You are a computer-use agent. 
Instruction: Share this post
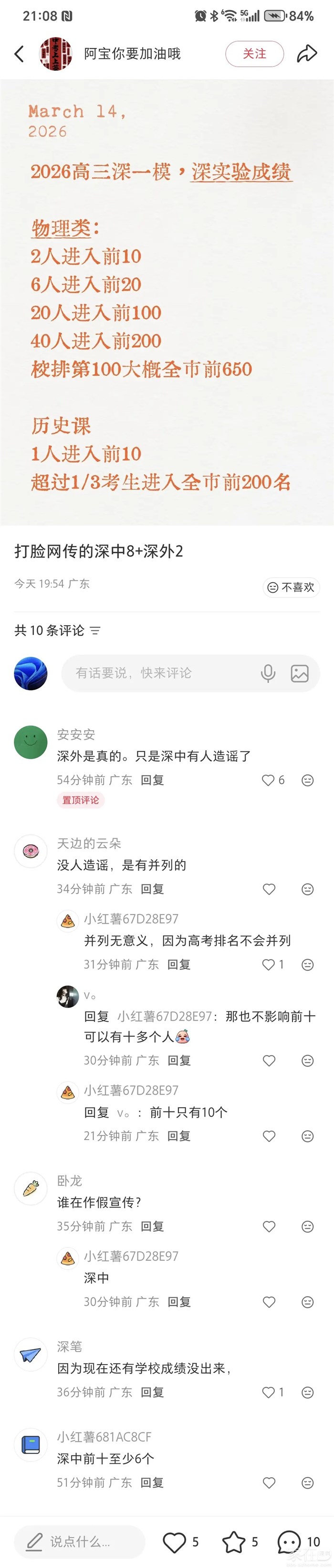point(307,53)
